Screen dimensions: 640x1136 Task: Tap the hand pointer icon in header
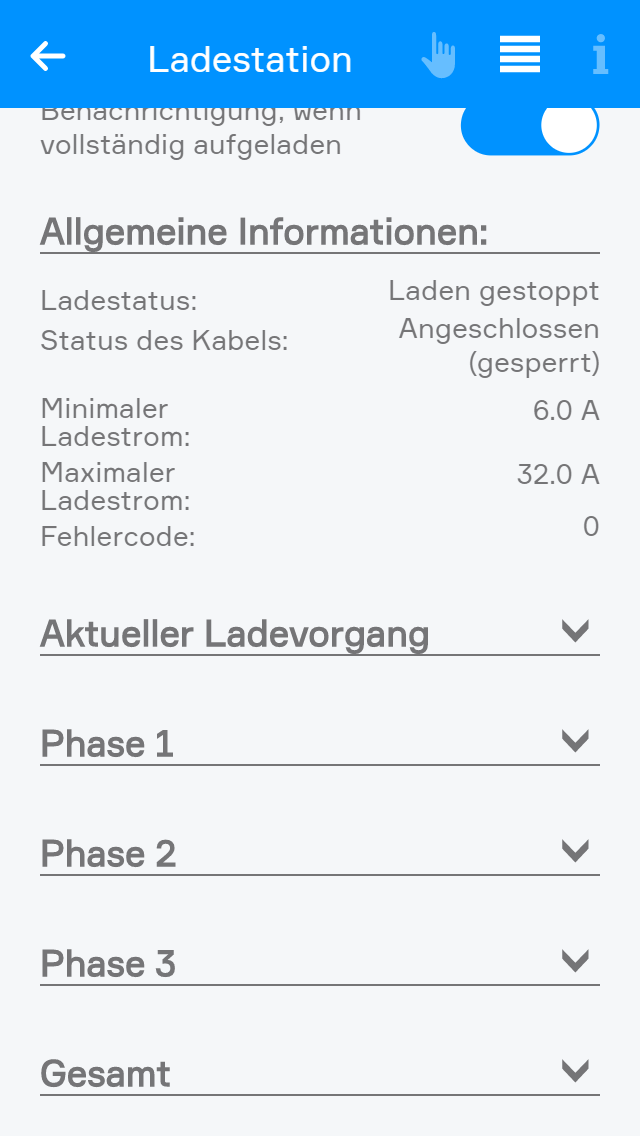coord(438,56)
